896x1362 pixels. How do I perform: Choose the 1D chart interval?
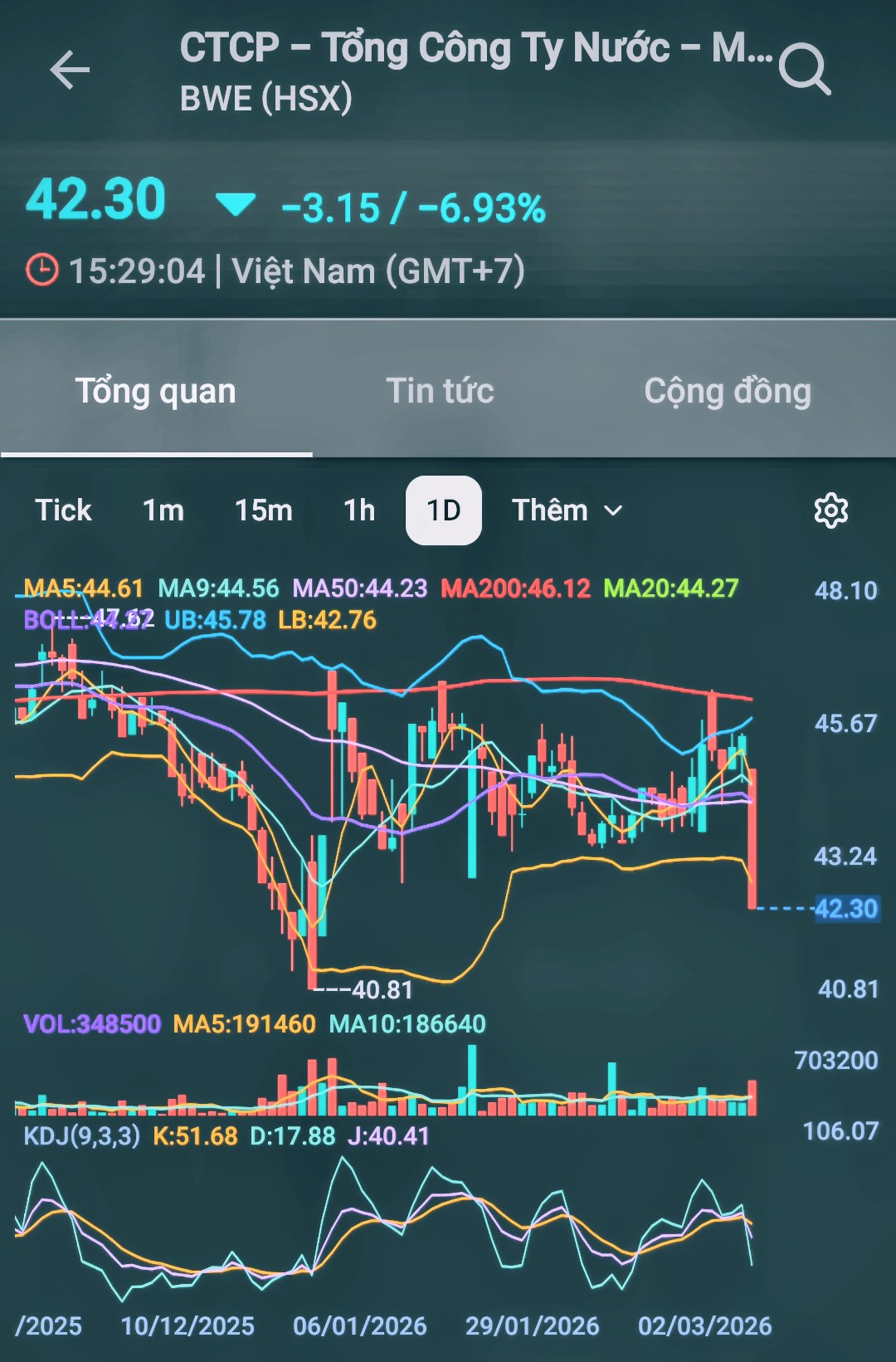[443, 510]
